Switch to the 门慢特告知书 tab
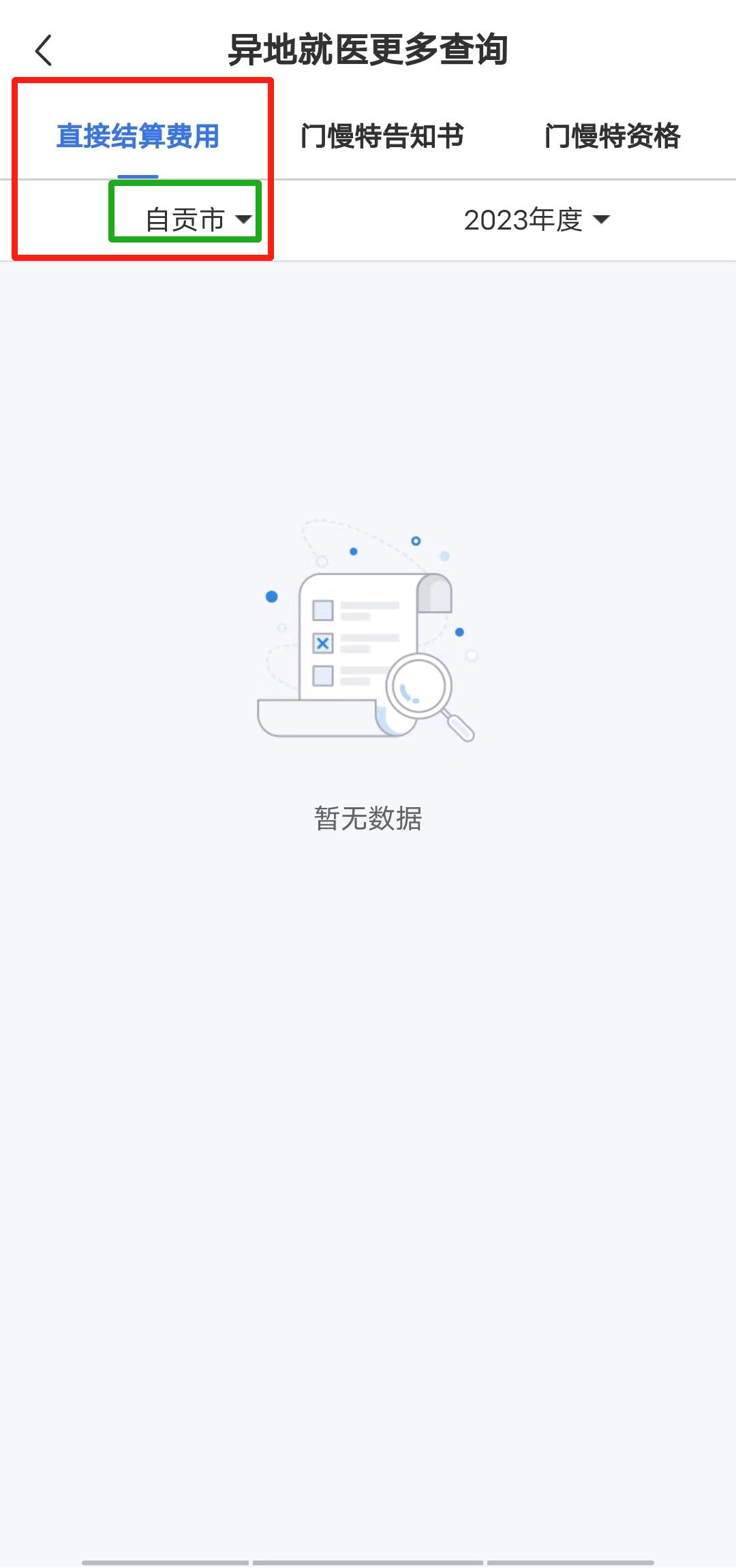Viewport: 736px width, 1568px height. (382, 136)
